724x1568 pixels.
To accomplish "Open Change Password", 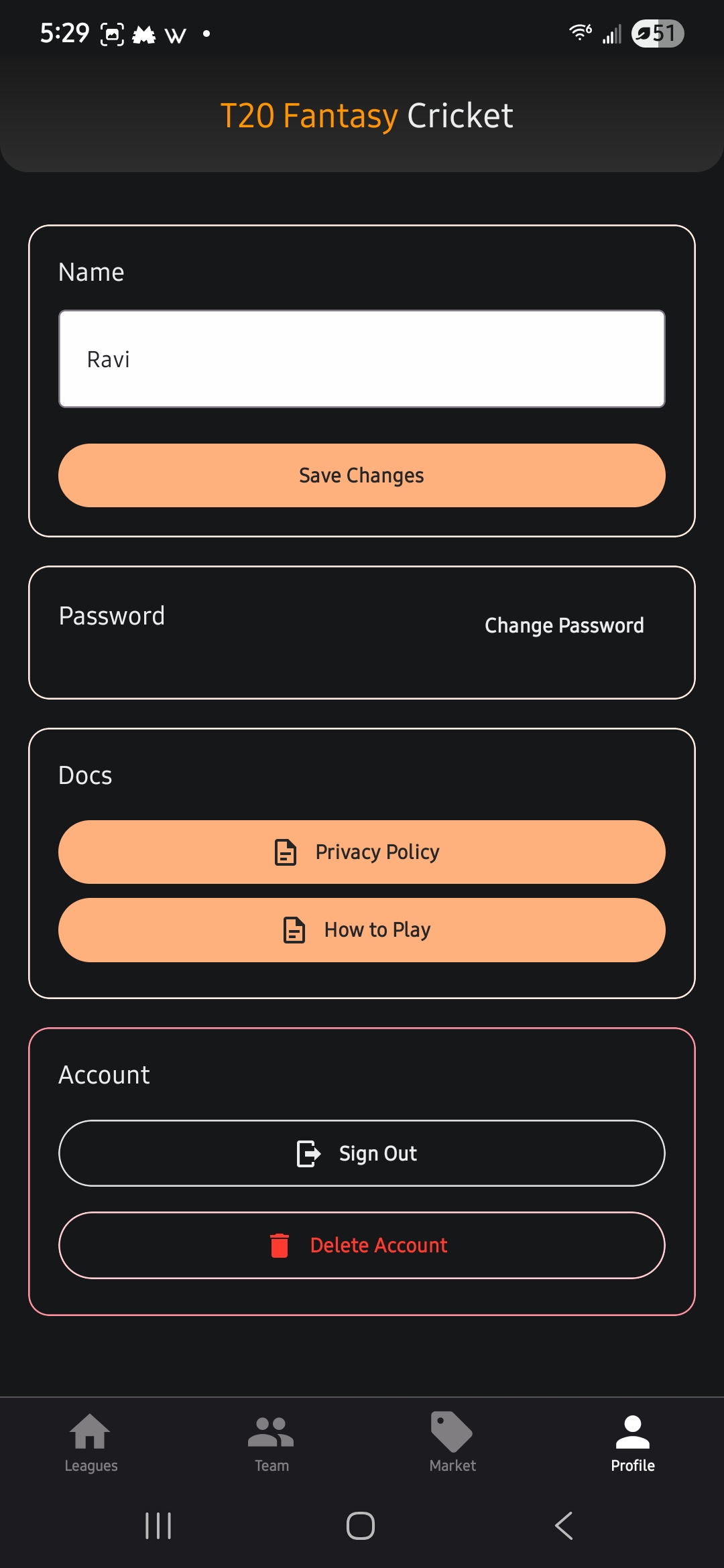I will [x=564, y=625].
